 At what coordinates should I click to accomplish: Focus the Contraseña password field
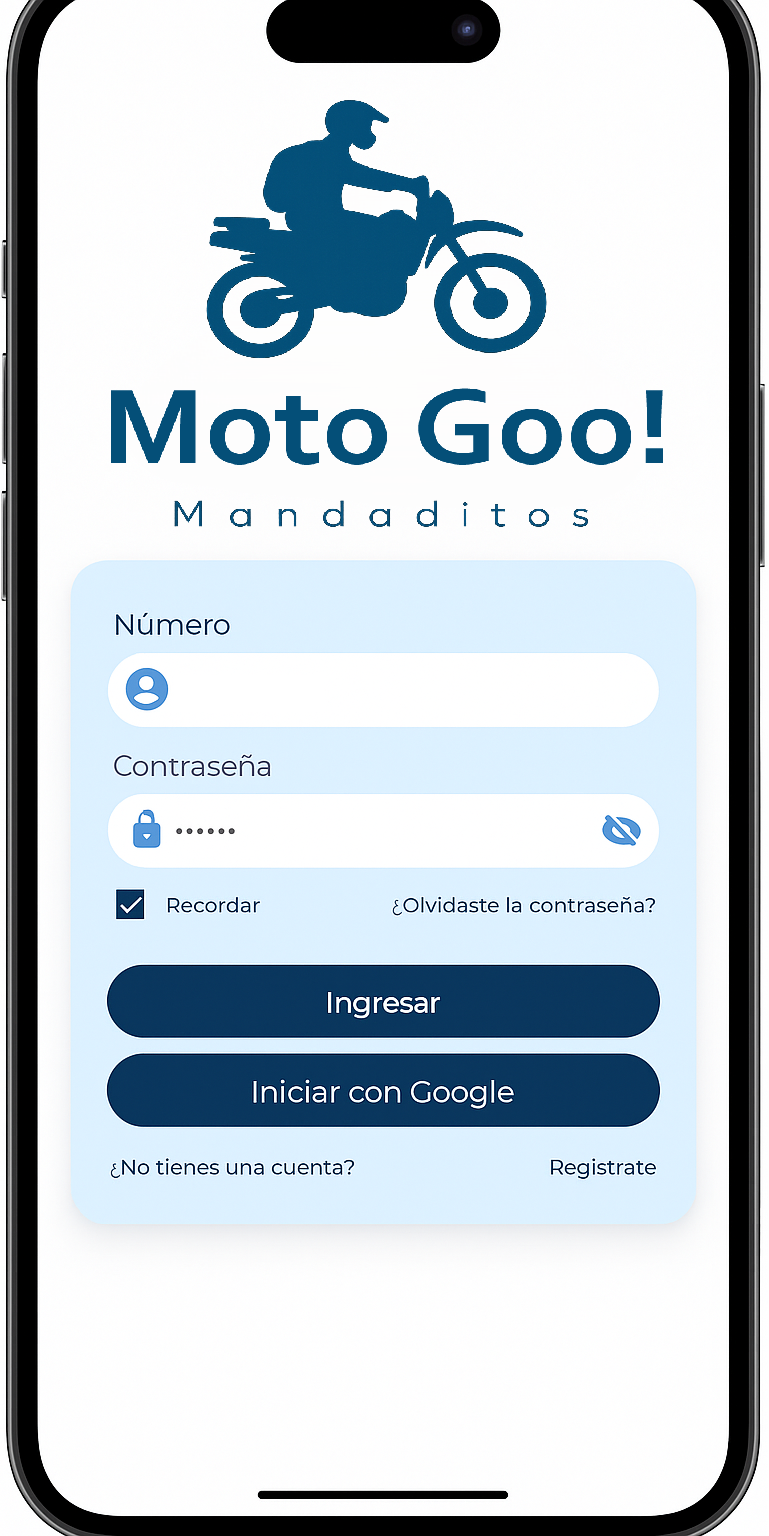pyautogui.click(x=383, y=831)
